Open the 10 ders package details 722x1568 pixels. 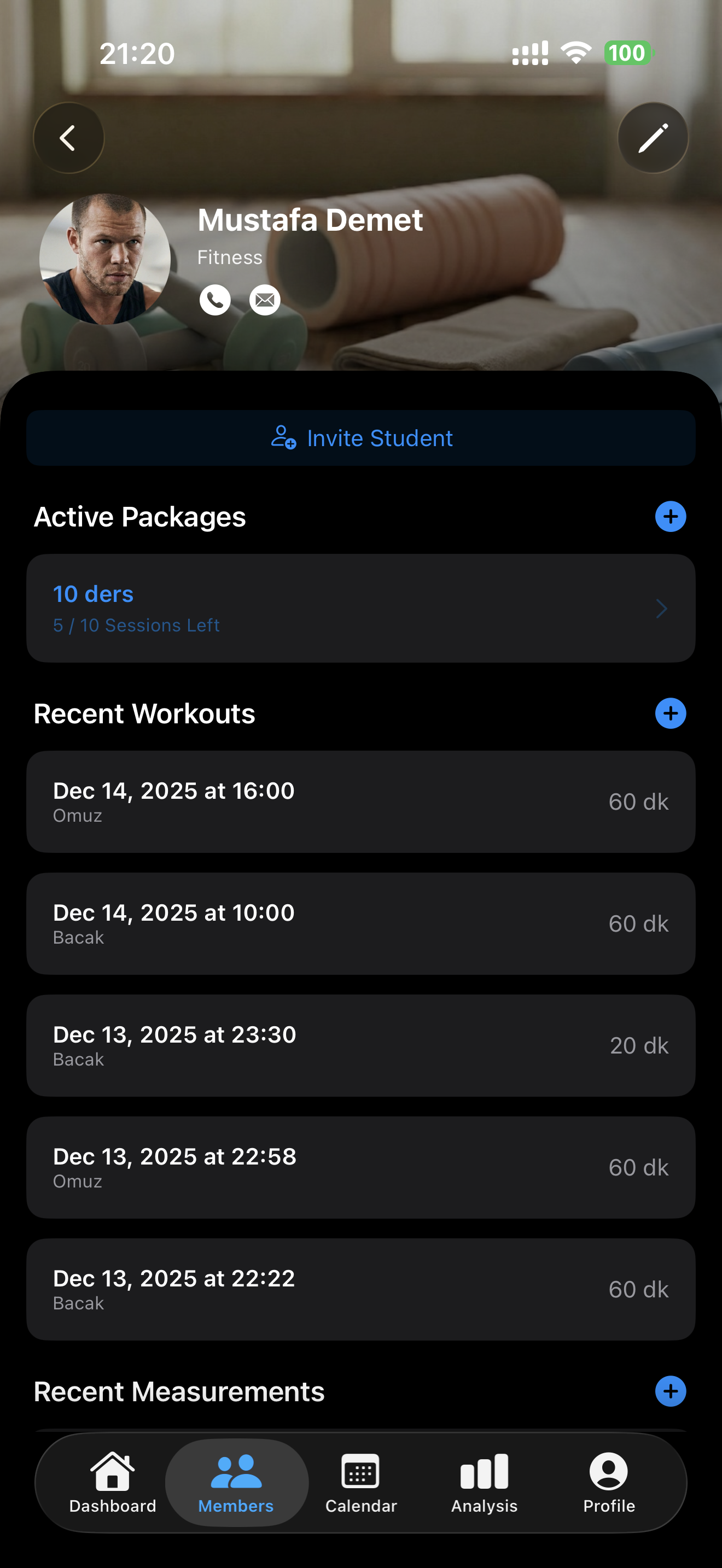pyautogui.click(x=361, y=608)
